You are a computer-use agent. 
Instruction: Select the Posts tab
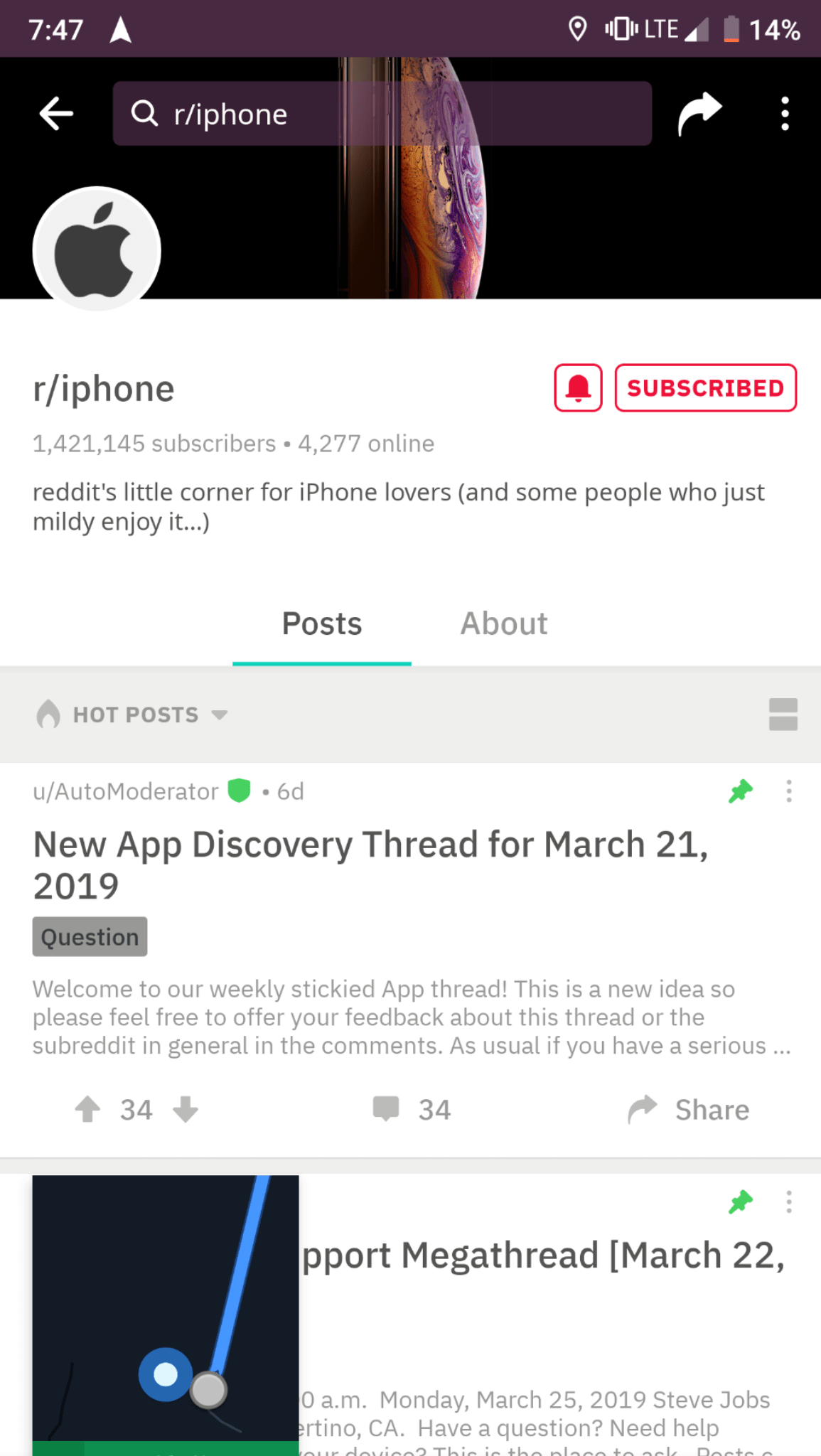(x=322, y=624)
